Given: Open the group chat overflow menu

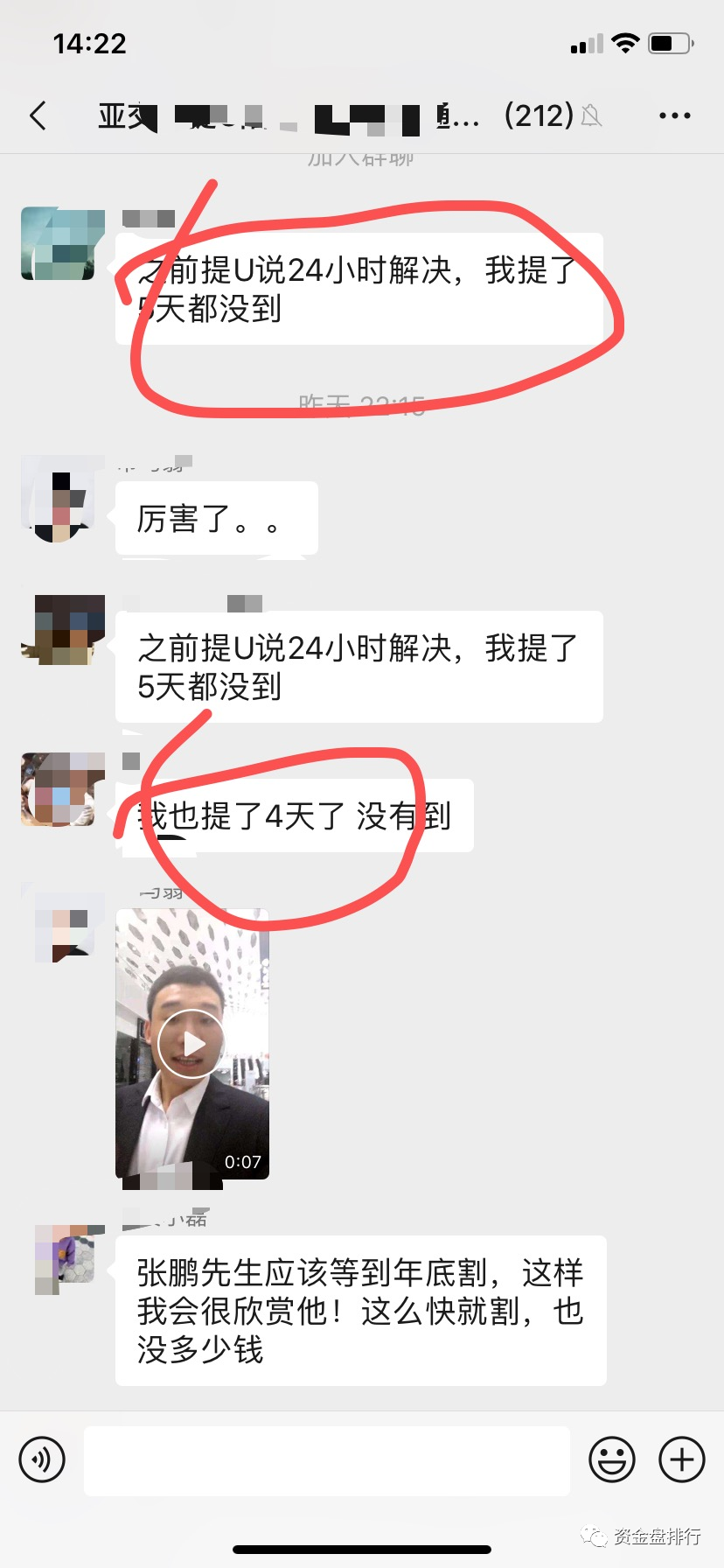Looking at the screenshot, I should tap(674, 115).
